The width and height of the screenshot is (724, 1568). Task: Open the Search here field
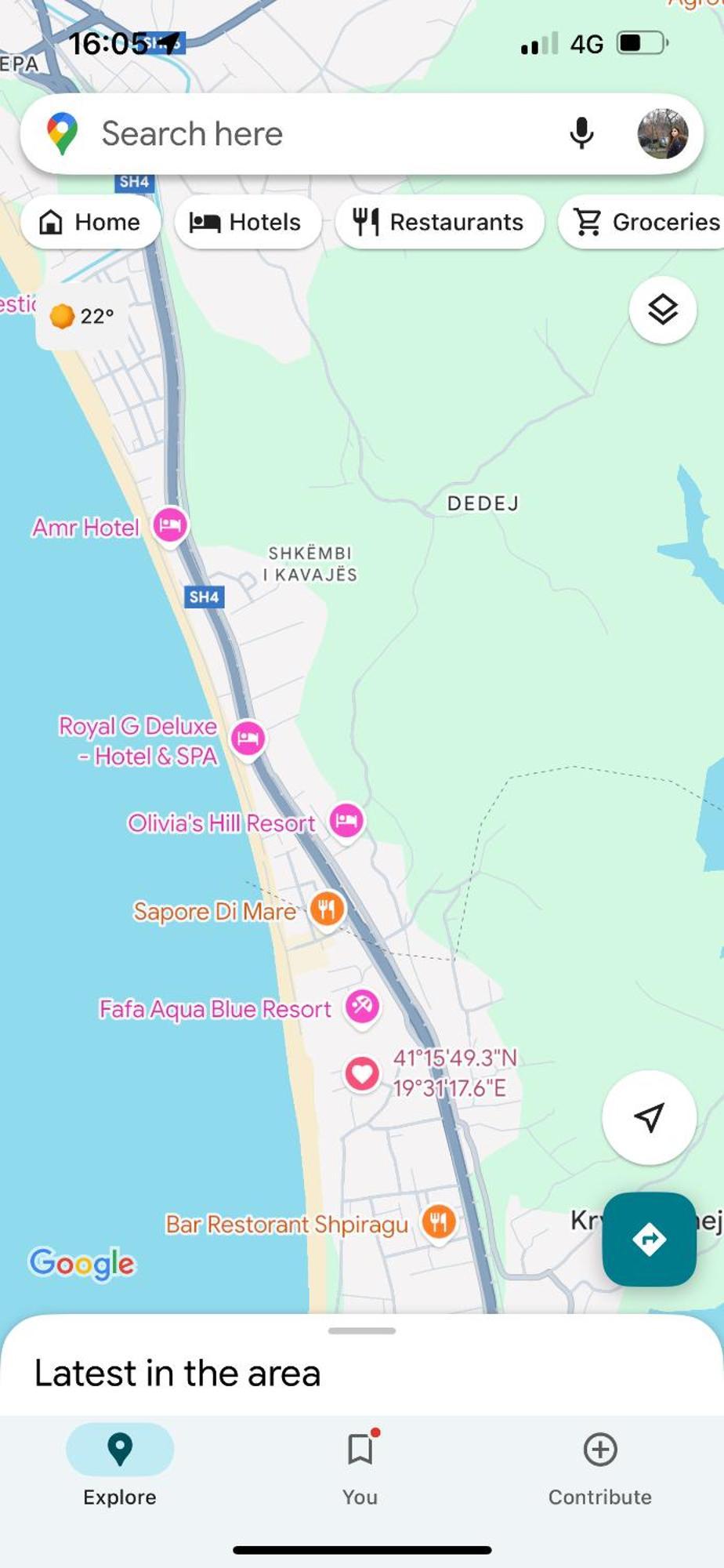pyautogui.click(x=313, y=134)
